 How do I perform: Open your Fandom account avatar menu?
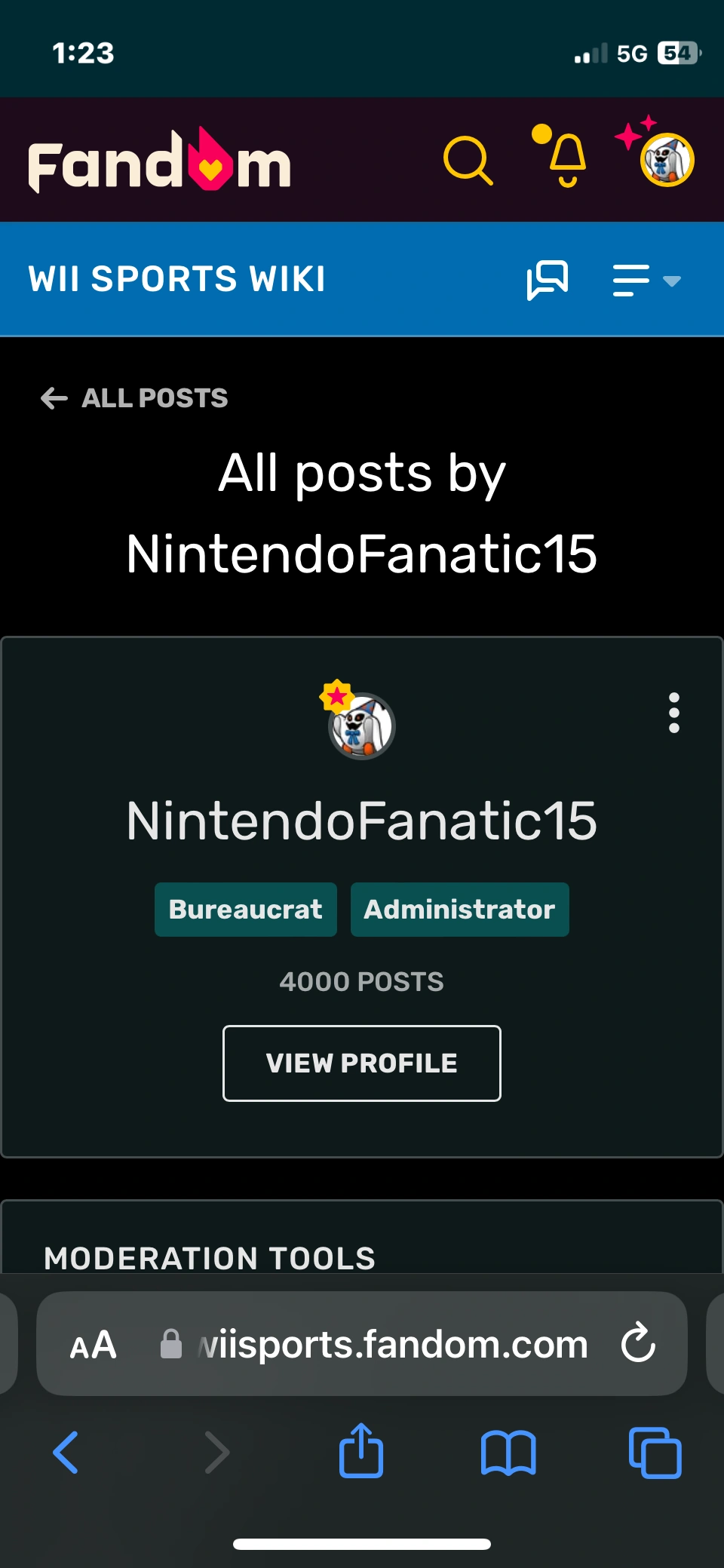[667, 159]
